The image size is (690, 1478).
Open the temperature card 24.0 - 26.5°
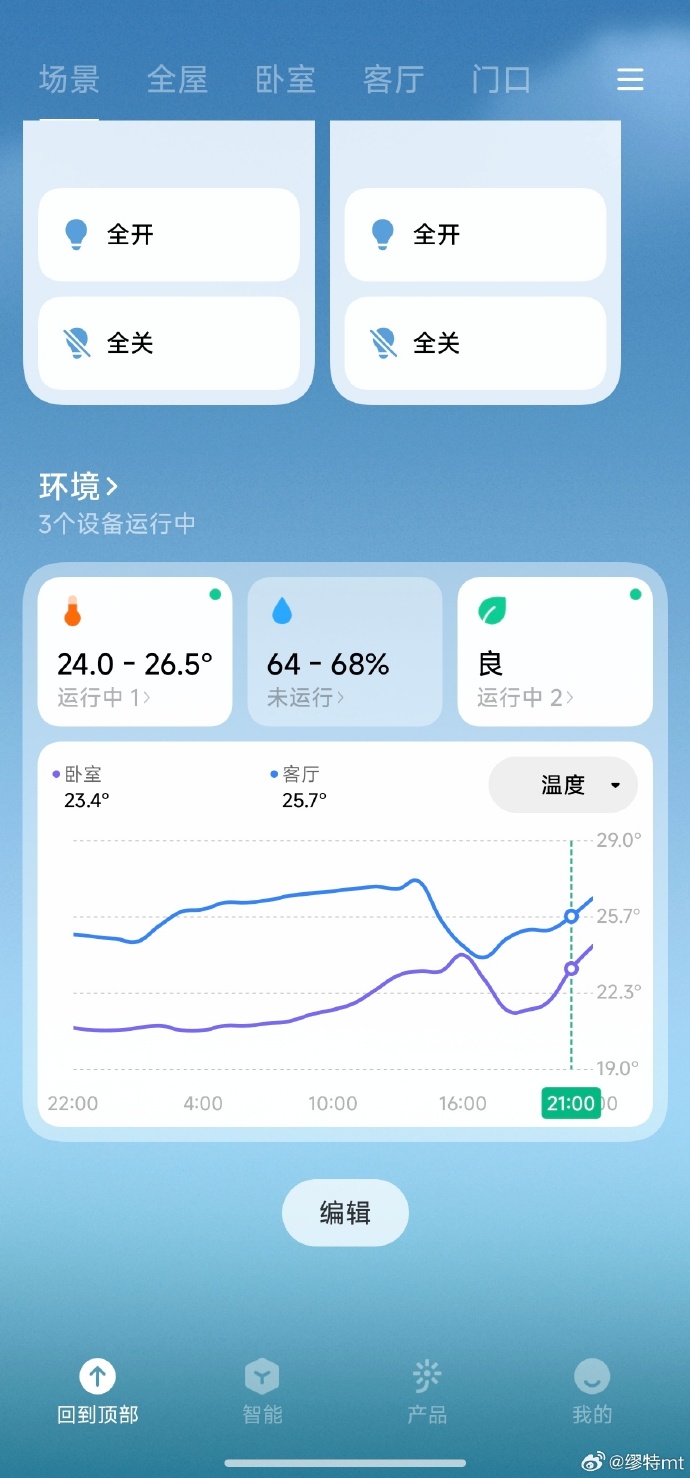[135, 651]
